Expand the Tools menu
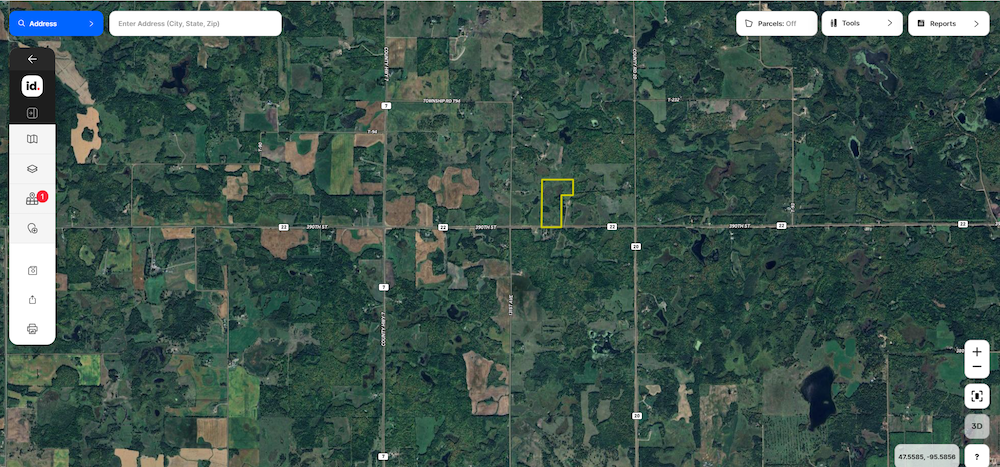This screenshot has height=467, width=1000. [860, 23]
